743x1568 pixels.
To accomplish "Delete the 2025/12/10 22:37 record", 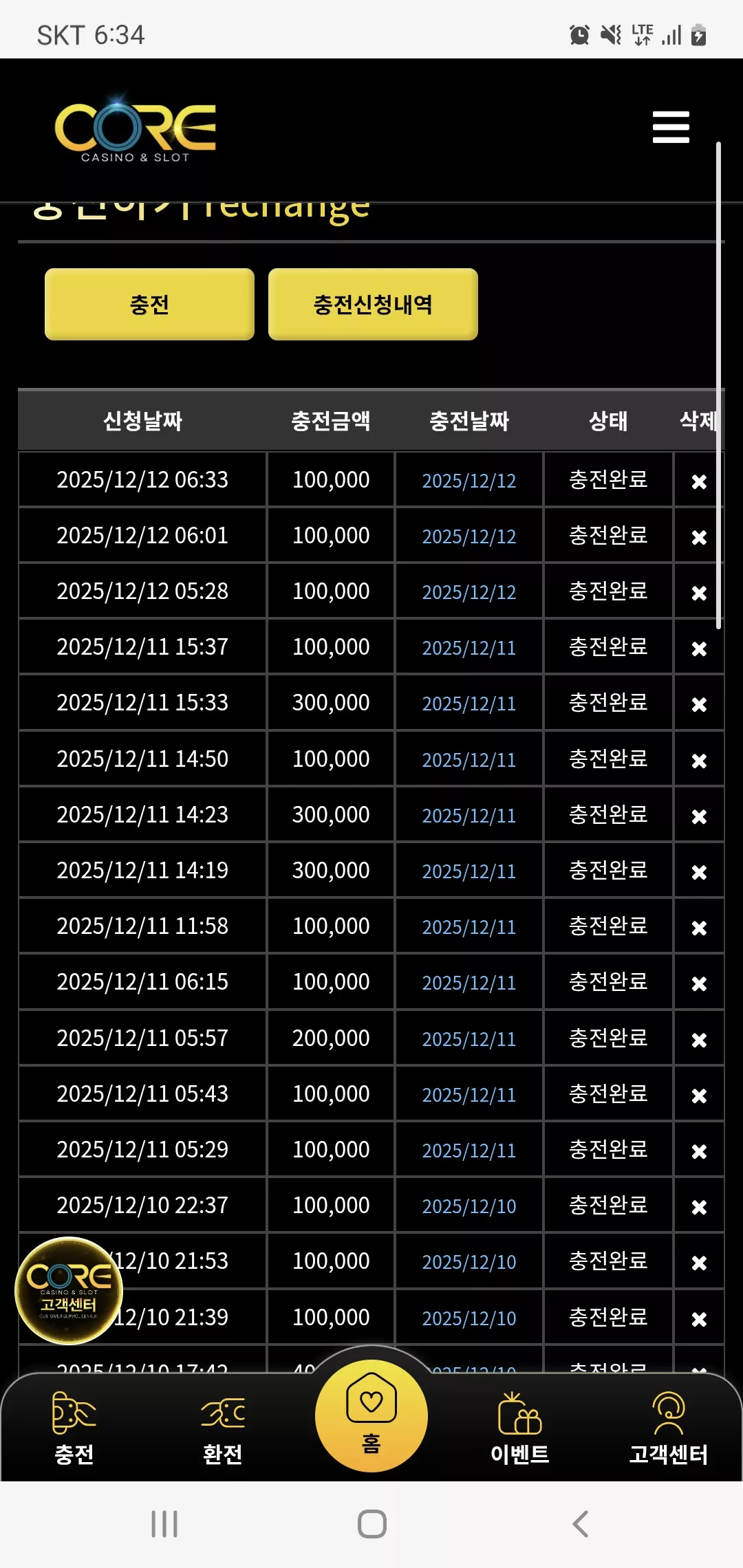I will 699,1207.
